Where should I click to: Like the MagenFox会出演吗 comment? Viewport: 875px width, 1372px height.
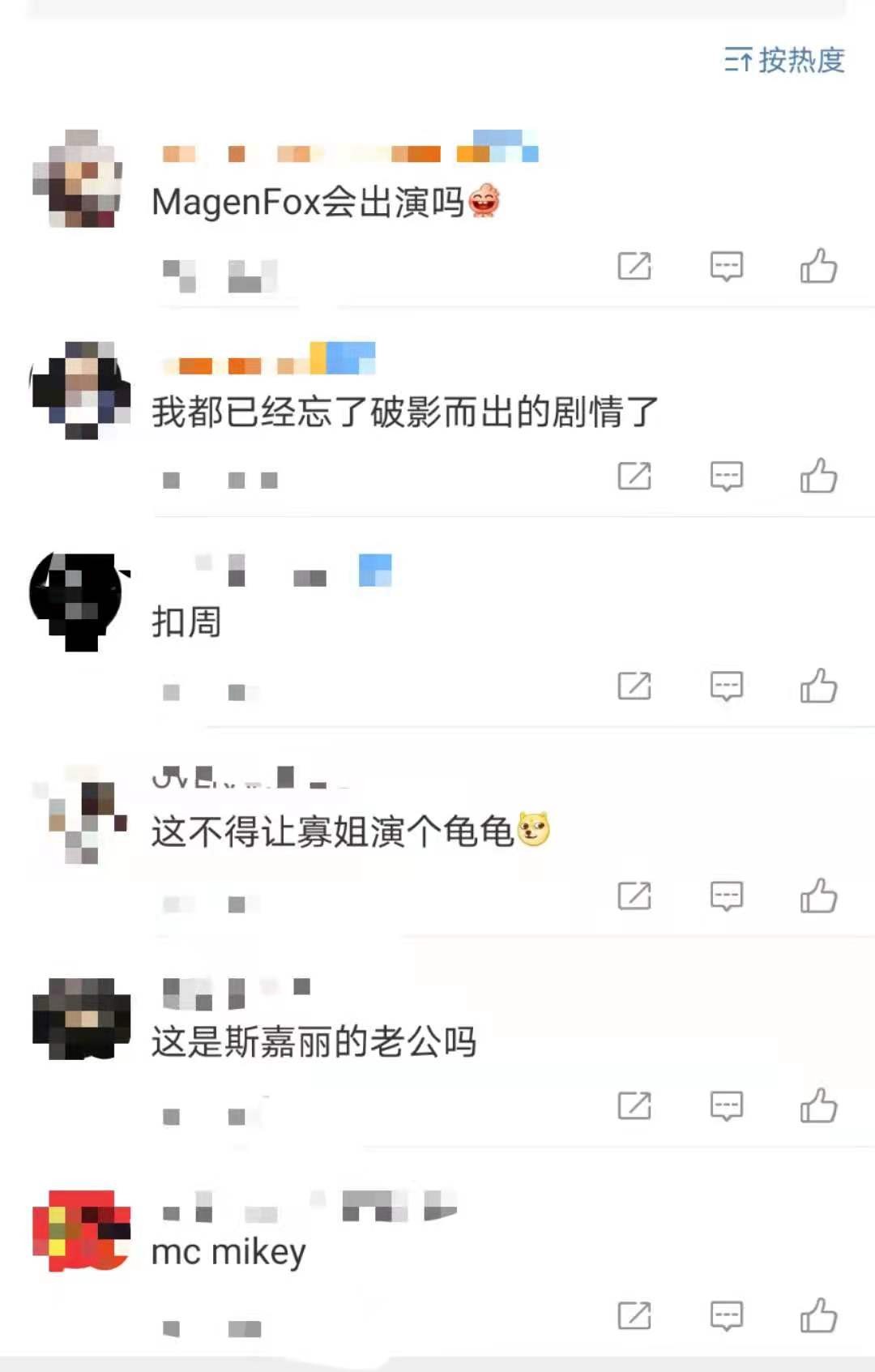(818, 266)
